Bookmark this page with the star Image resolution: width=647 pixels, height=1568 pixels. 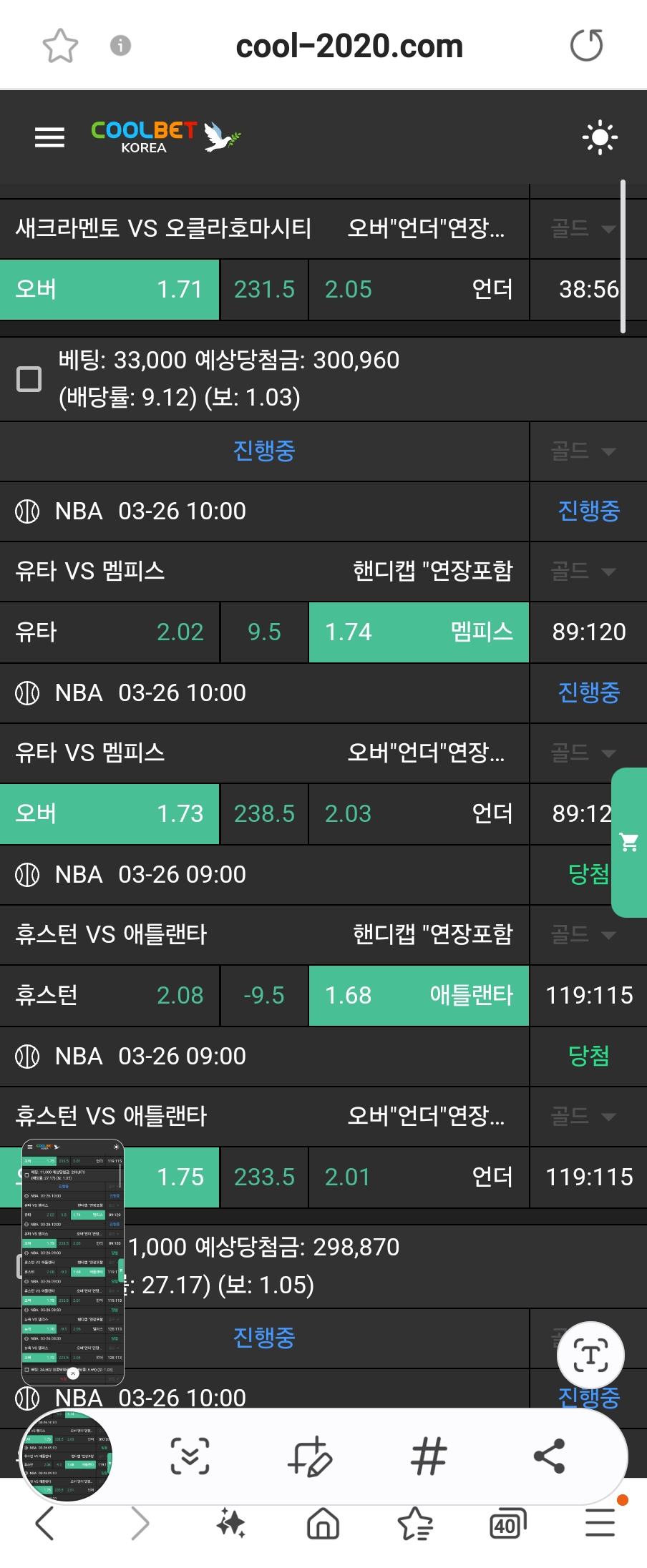(x=60, y=46)
